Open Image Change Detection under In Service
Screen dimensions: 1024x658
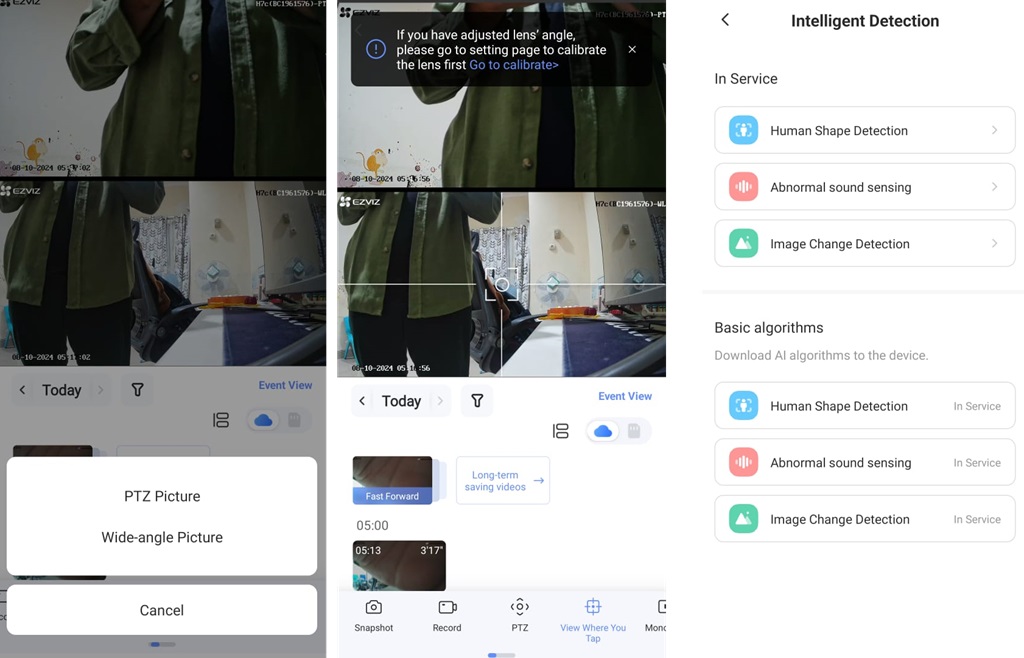[864, 244]
